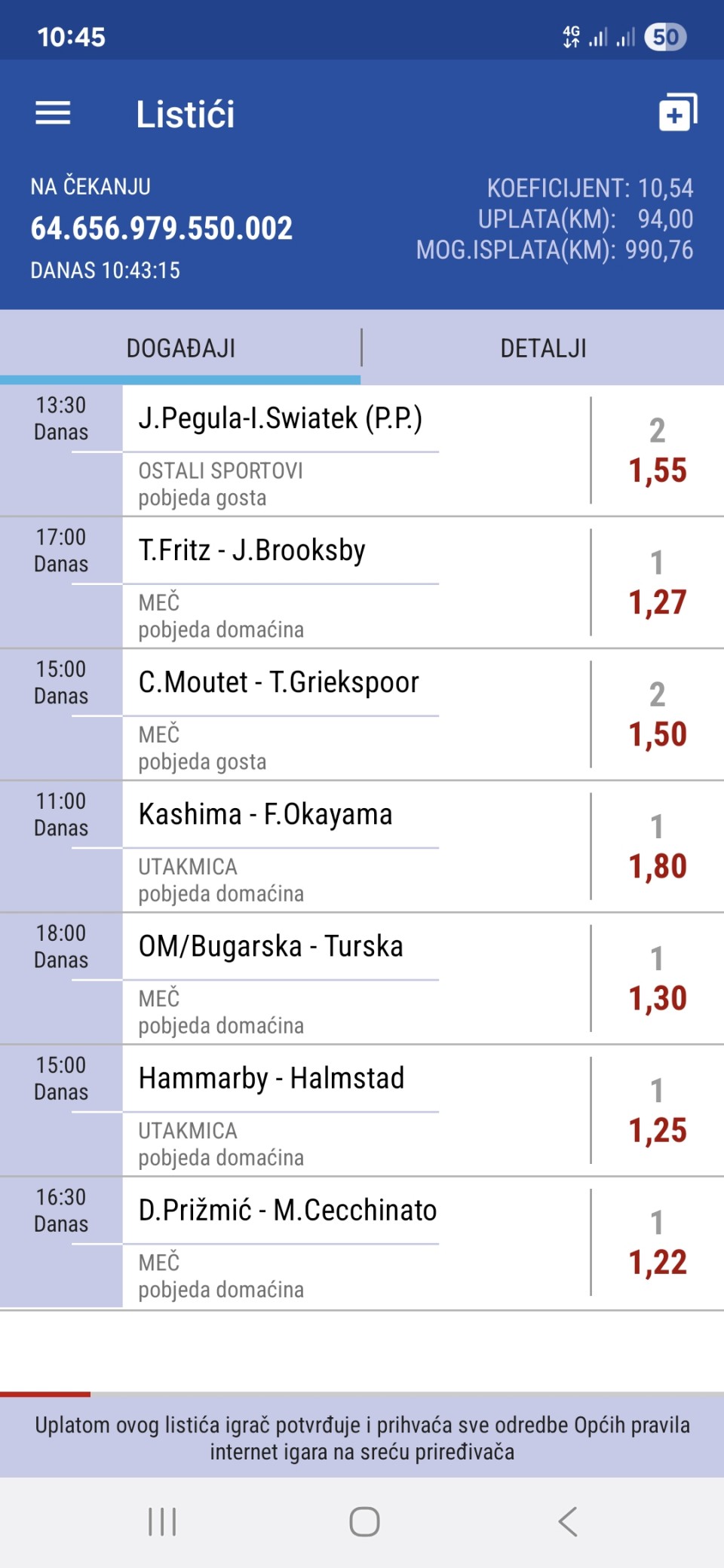Image resolution: width=724 pixels, height=1568 pixels.
Task: Select the DOGAĐAJI tab
Action: [180, 348]
